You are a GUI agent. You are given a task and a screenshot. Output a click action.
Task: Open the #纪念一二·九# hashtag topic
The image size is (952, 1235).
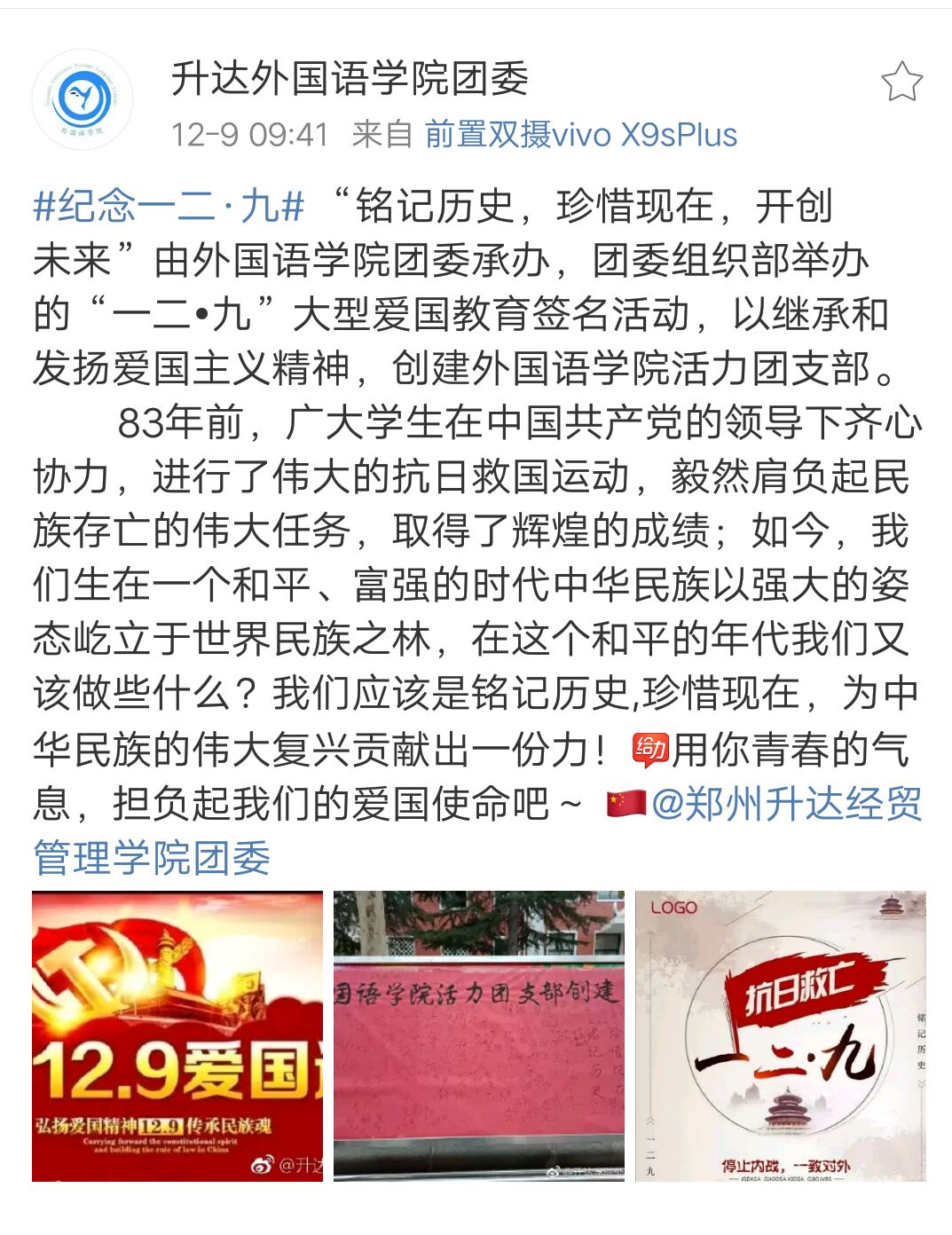click(x=169, y=206)
